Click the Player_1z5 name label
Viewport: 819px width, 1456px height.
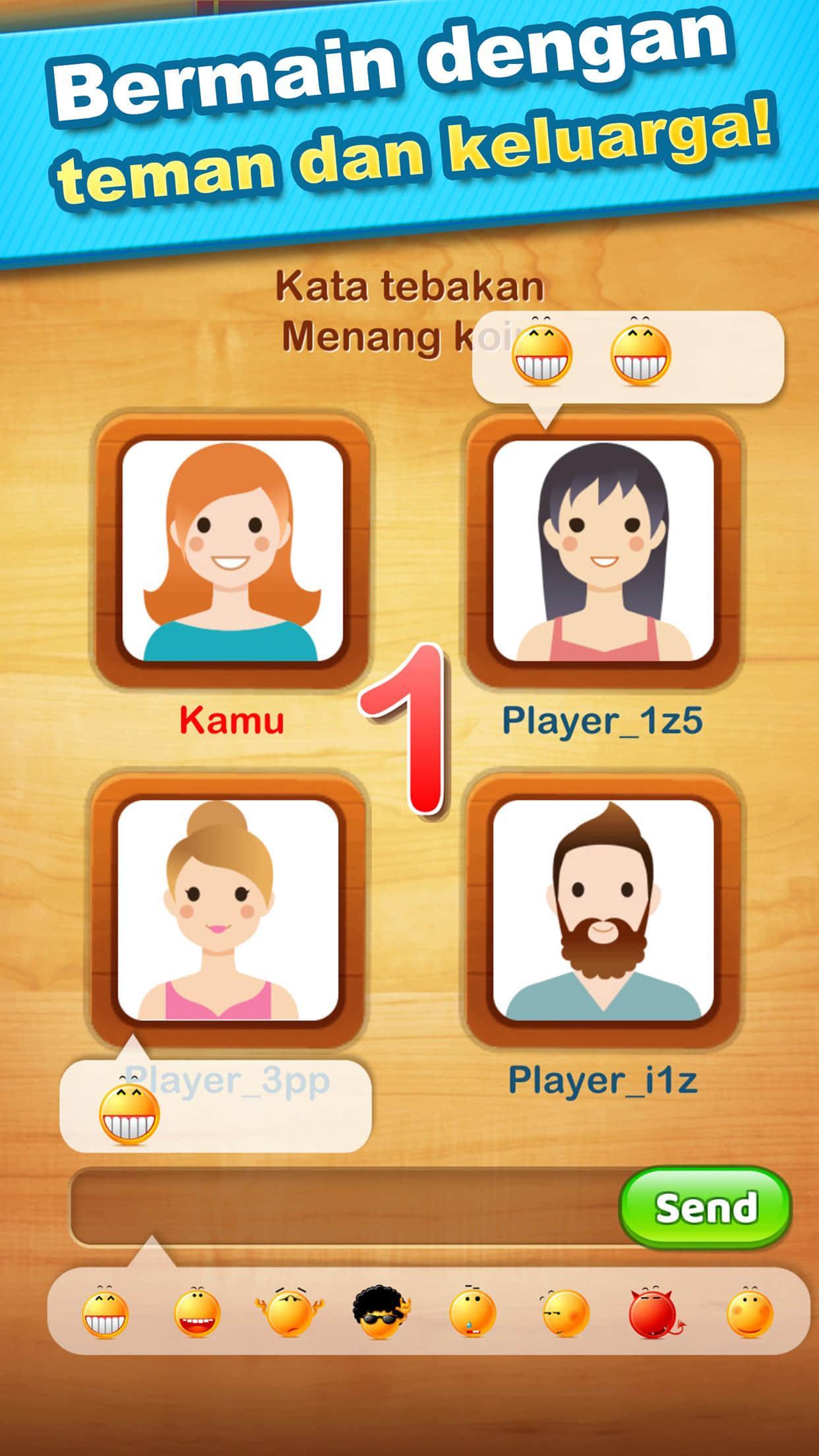[603, 723]
